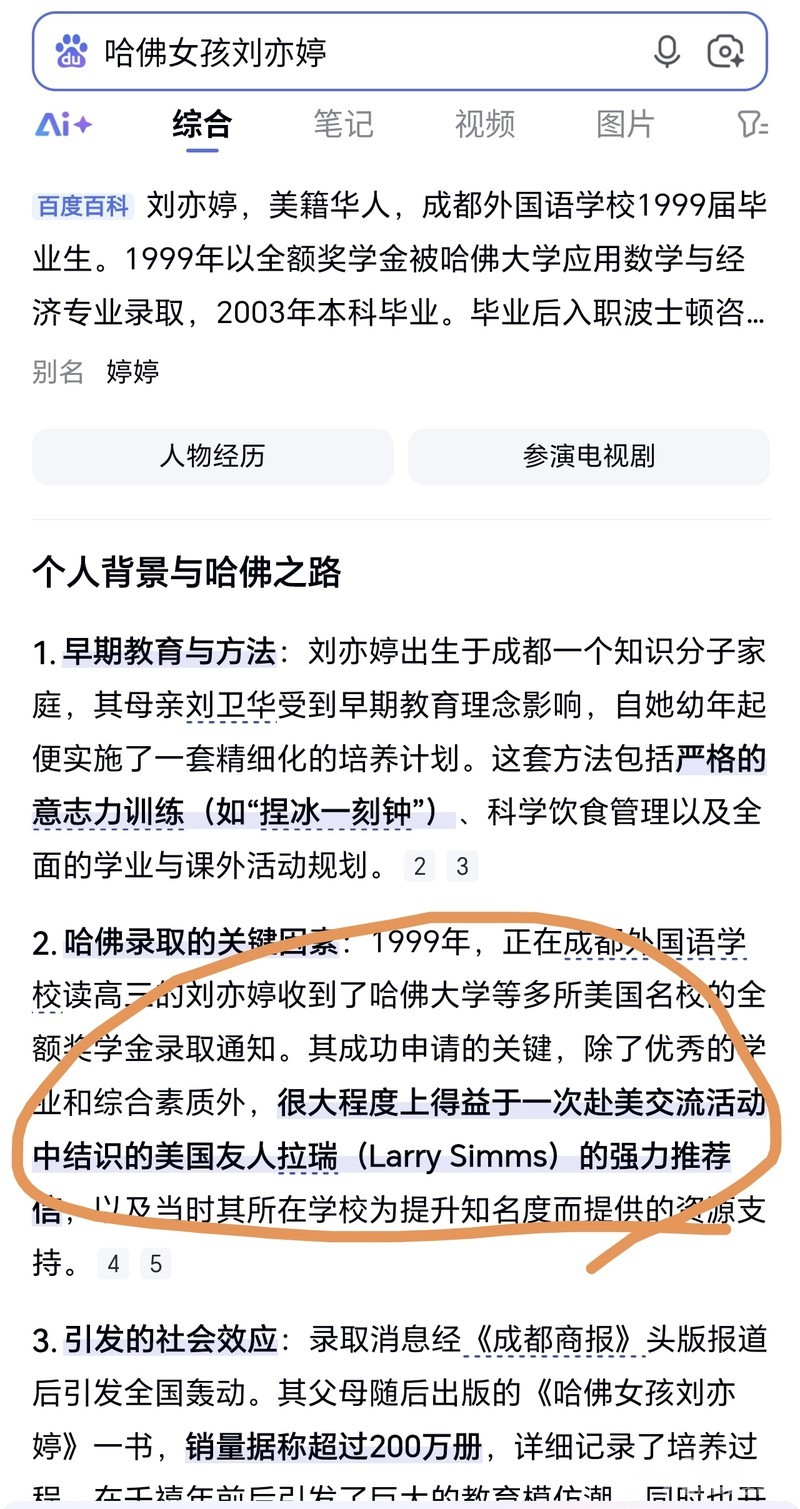800x1509 pixels.
Task: Open the 百度百科 entry for 刘亦婷
Action: point(83,207)
